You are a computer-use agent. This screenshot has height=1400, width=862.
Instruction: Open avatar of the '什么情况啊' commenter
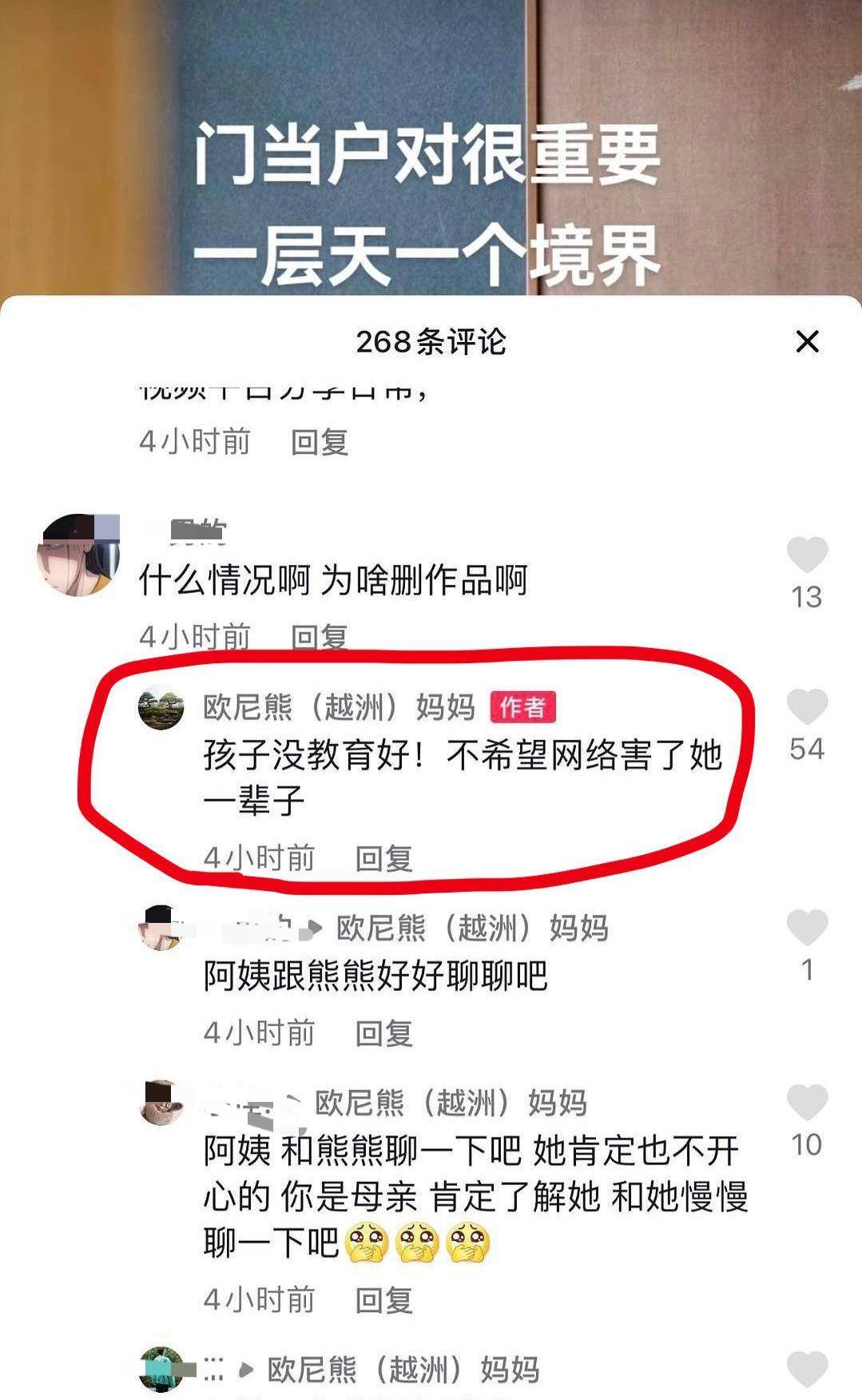tap(78, 555)
